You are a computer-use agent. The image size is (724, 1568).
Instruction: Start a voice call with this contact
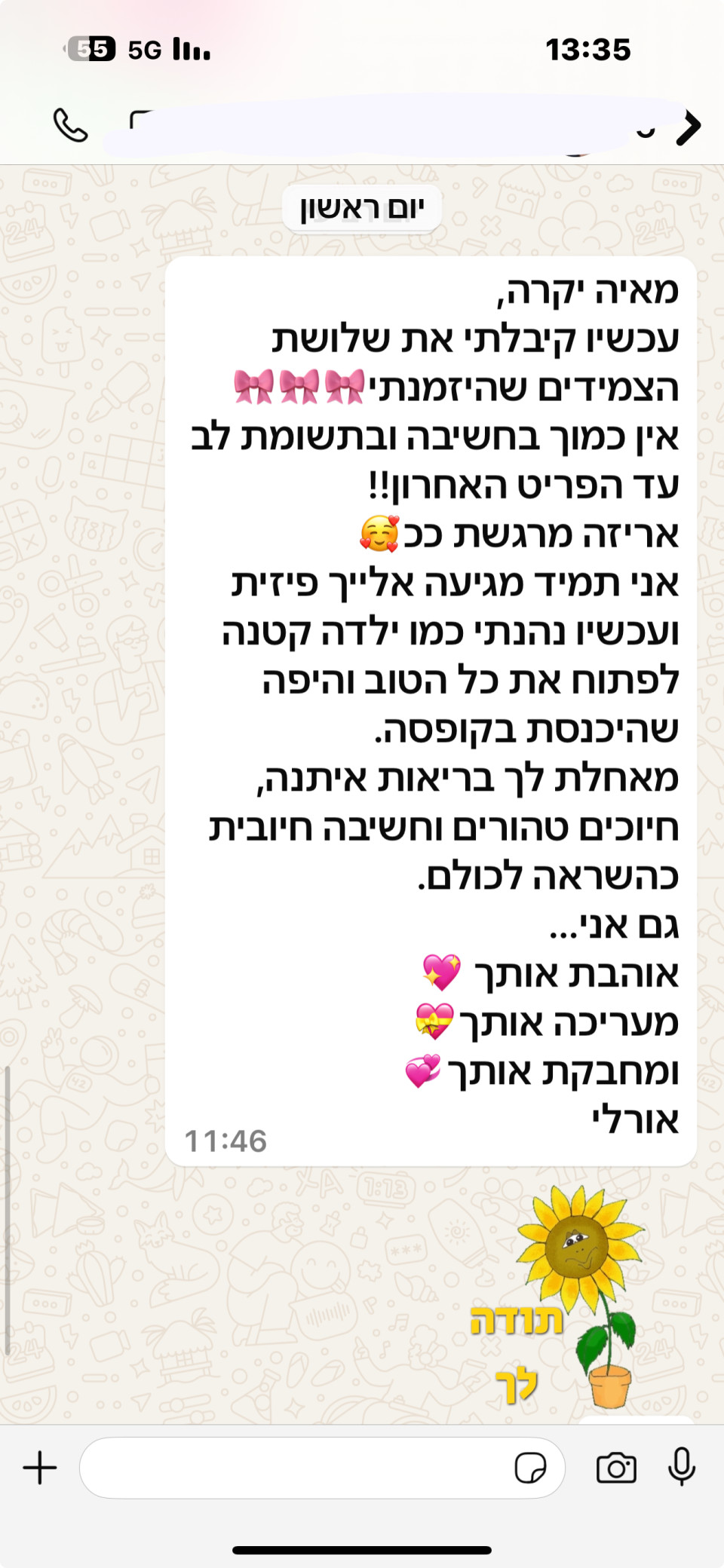tap(70, 126)
